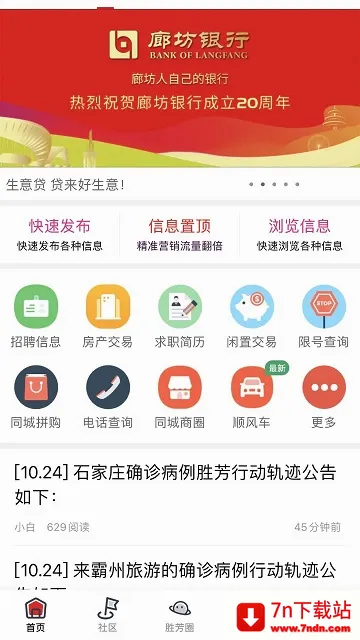Tap 快速发布 to post information
The image size is (360, 640).
tap(60, 235)
